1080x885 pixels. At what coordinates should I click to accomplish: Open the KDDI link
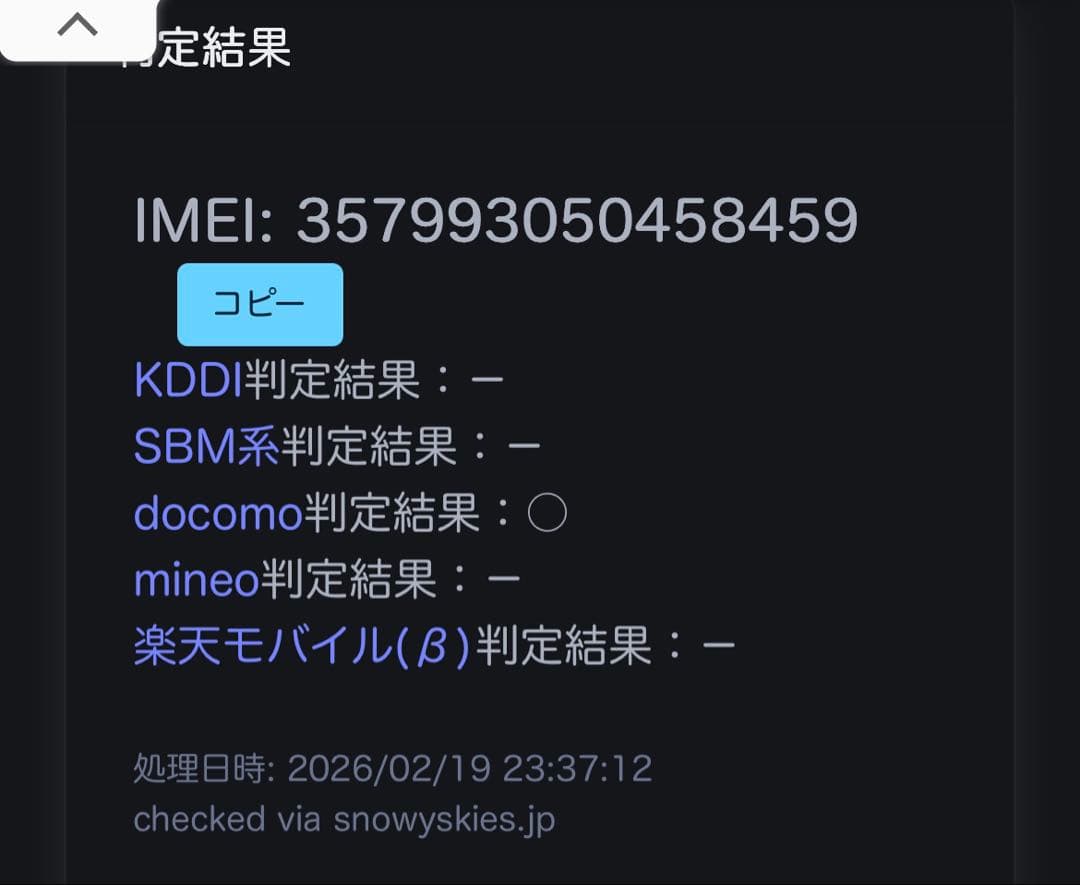(x=188, y=381)
